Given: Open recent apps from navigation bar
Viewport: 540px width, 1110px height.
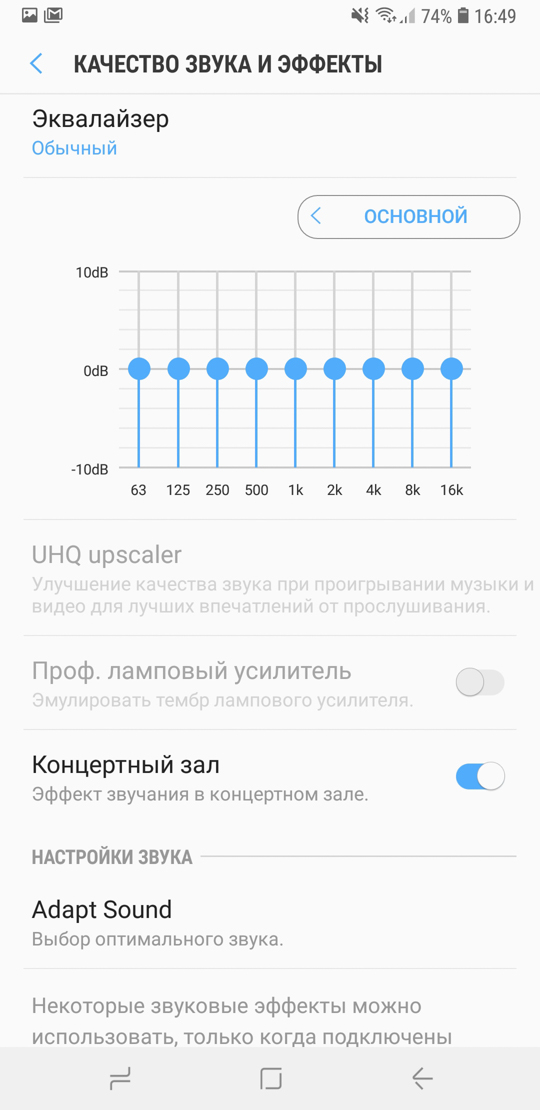Looking at the screenshot, I should [x=120, y=1078].
